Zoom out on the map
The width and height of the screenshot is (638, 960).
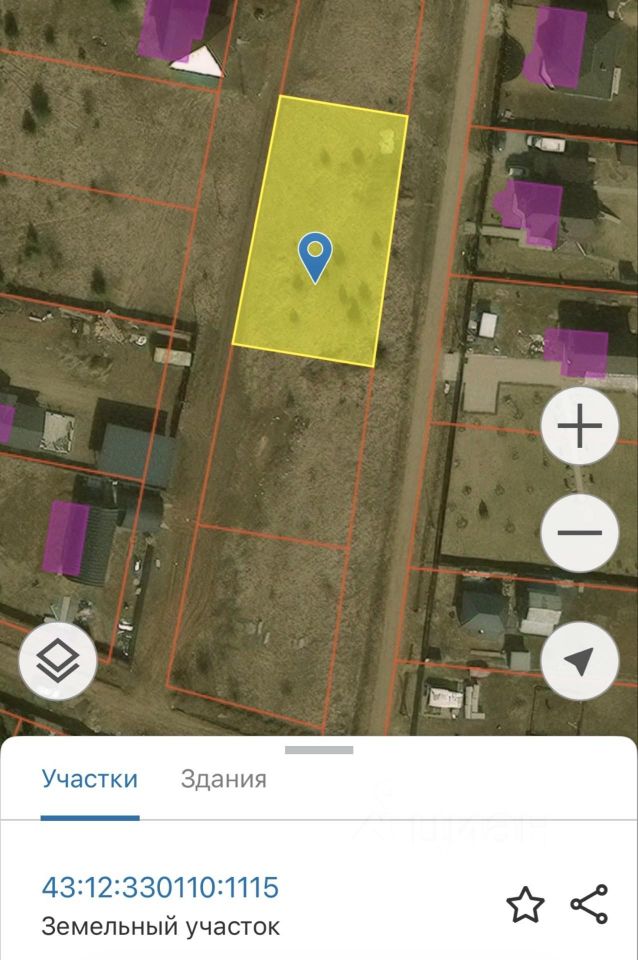(580, 533)
